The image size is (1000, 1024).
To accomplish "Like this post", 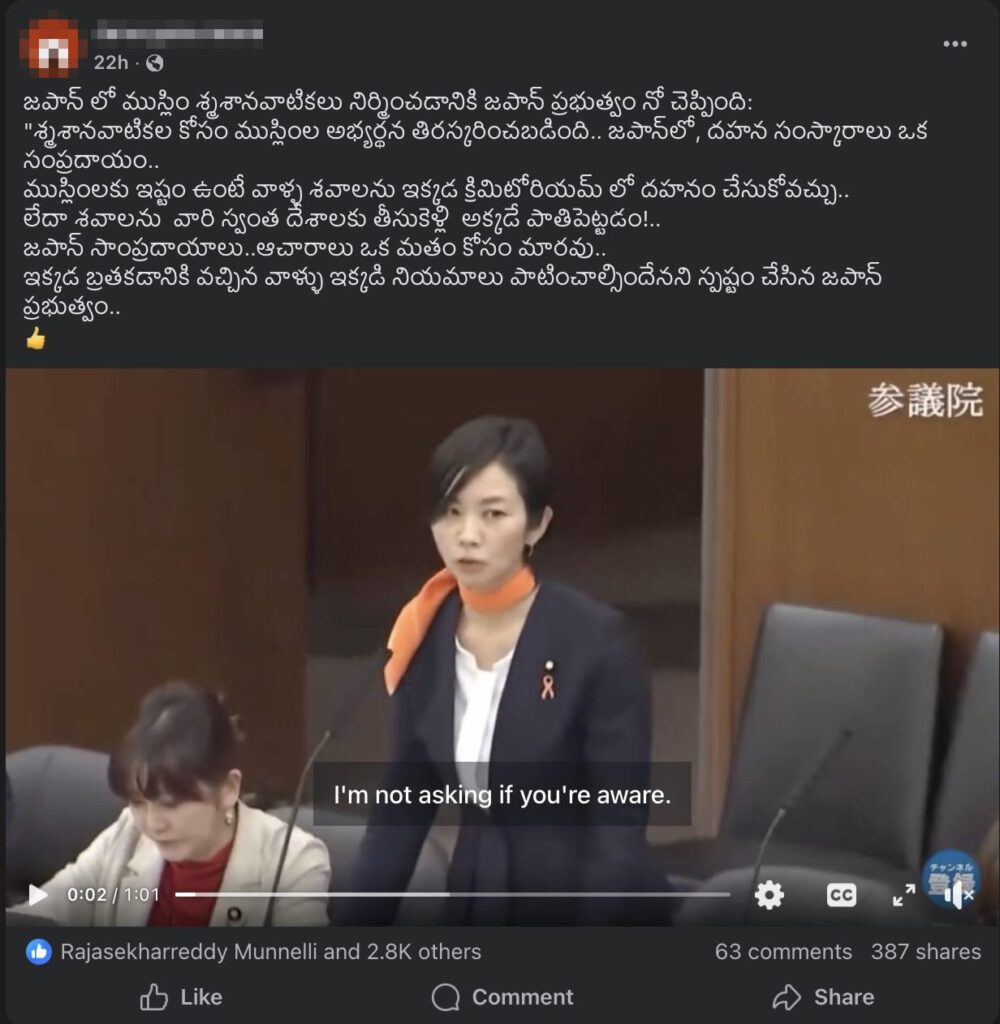I will (181, 997).
